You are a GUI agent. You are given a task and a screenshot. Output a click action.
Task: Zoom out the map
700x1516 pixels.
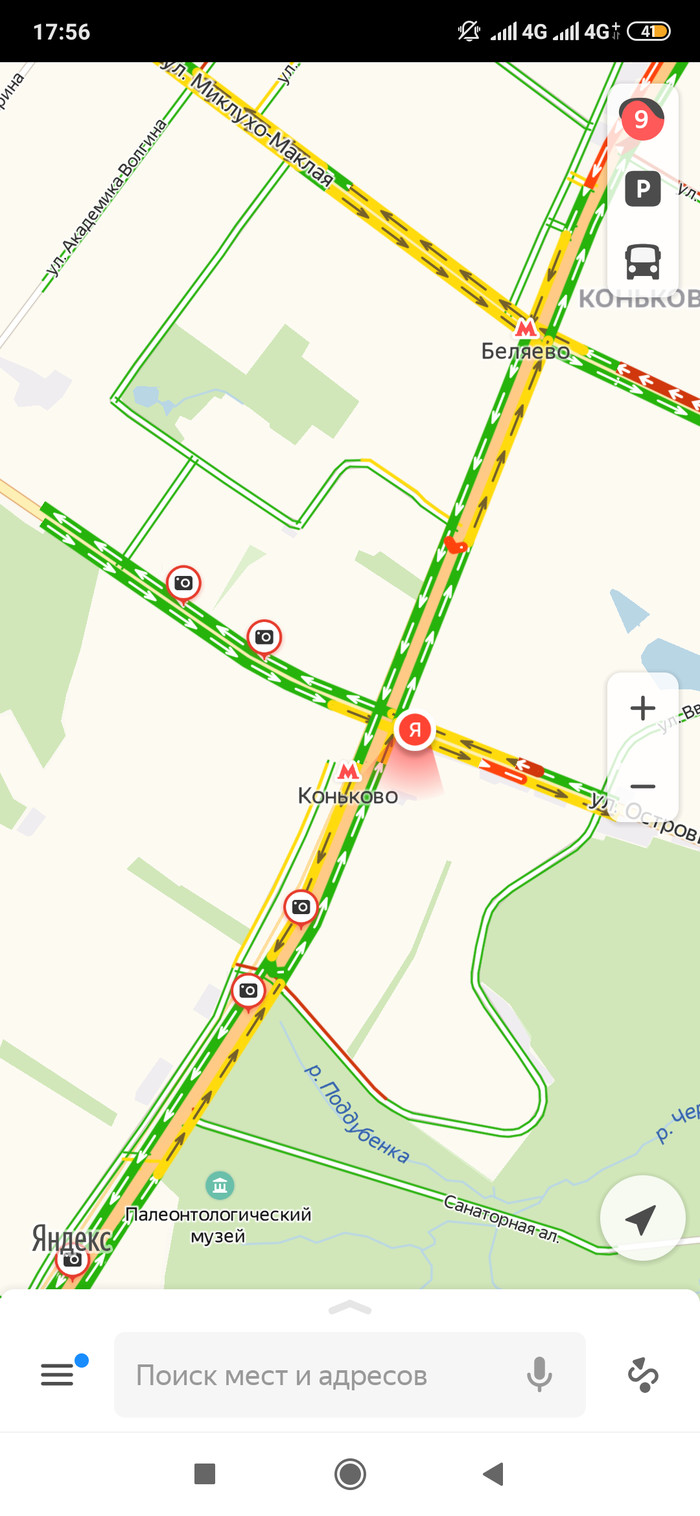coord(642,786)
